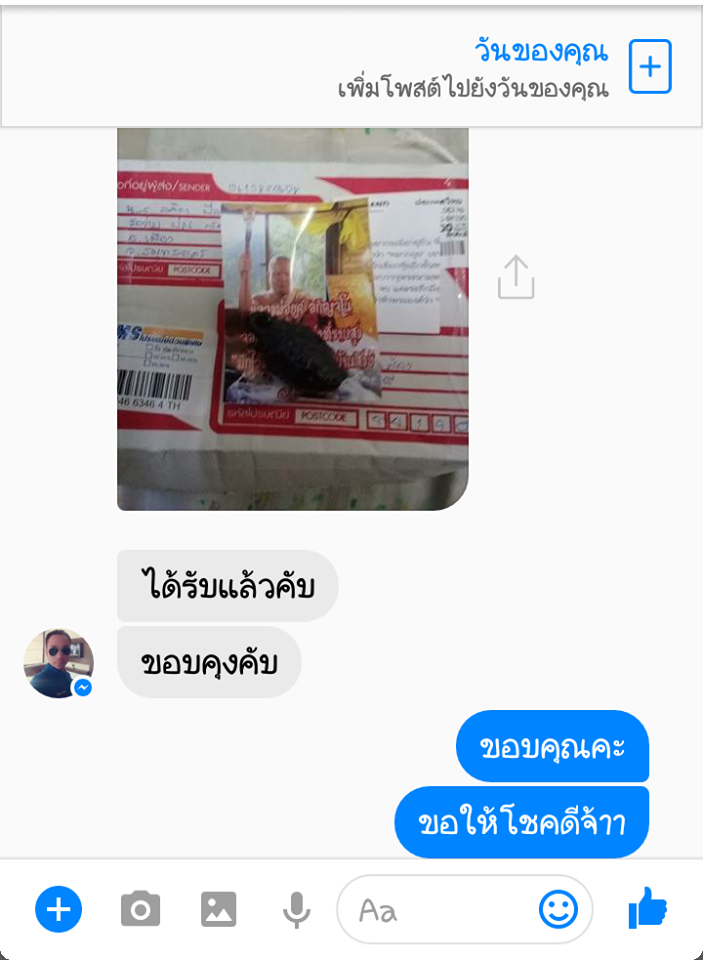Send a thumbs-up like

coord(647,909)
